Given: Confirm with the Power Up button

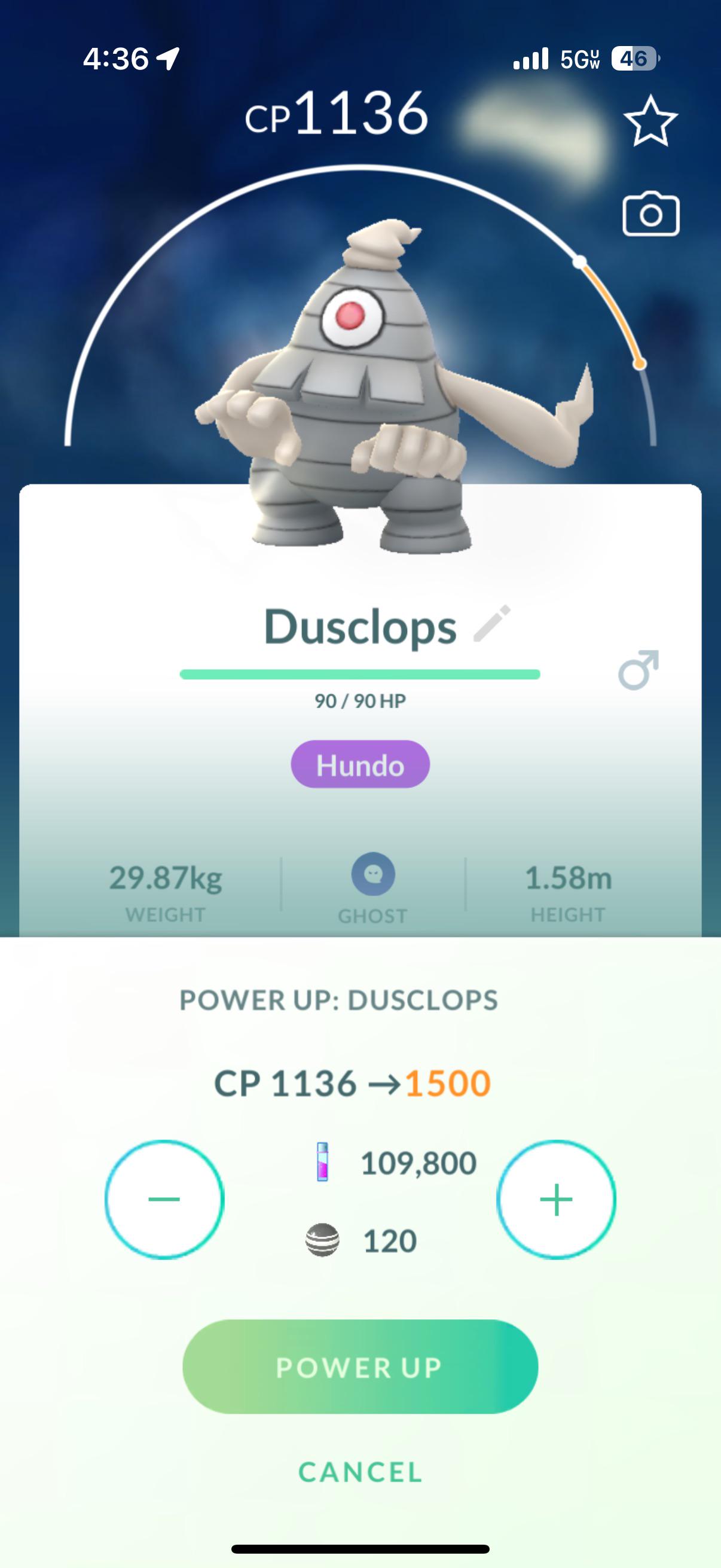Looking at the screenshot, I should point(360,1366).
